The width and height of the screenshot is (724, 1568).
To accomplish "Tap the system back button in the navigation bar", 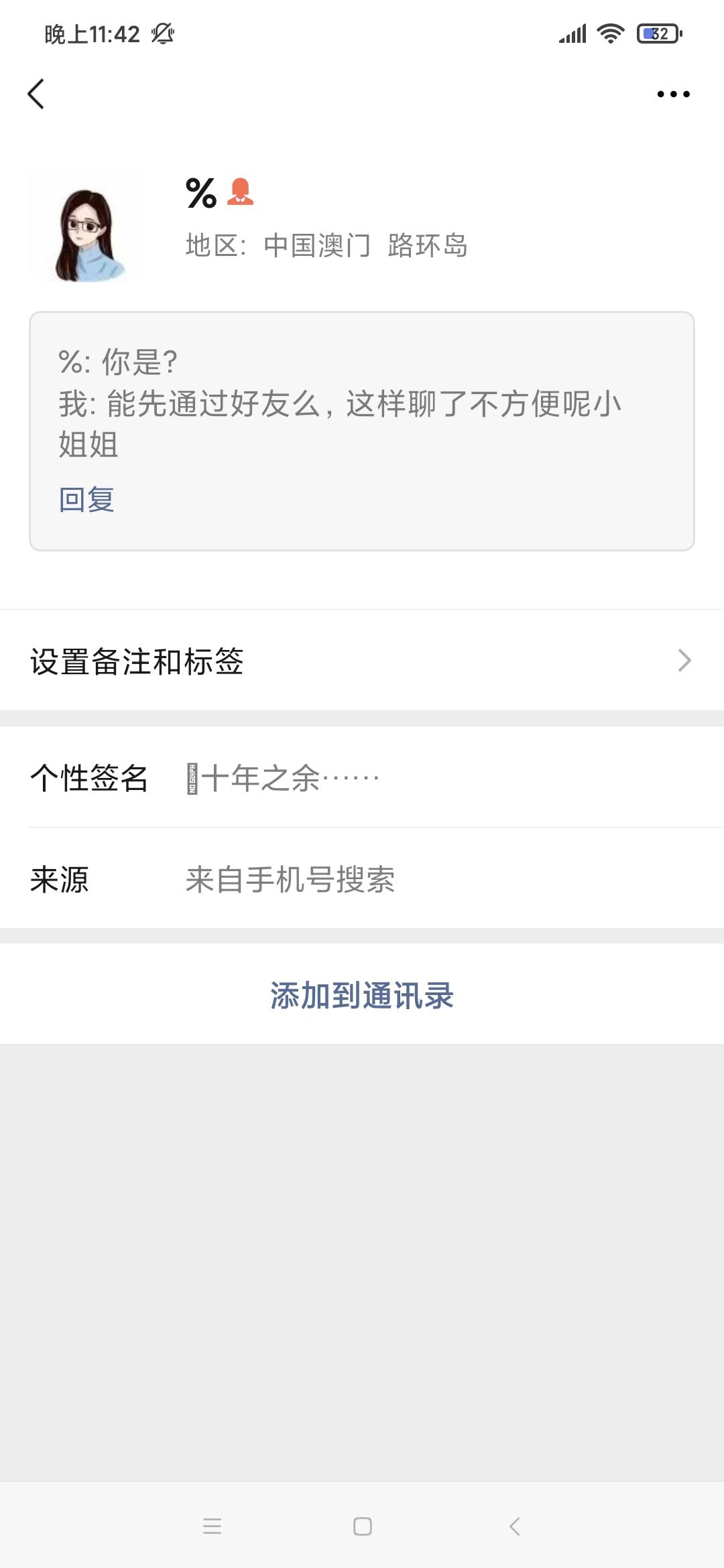I will point(514,1526).
